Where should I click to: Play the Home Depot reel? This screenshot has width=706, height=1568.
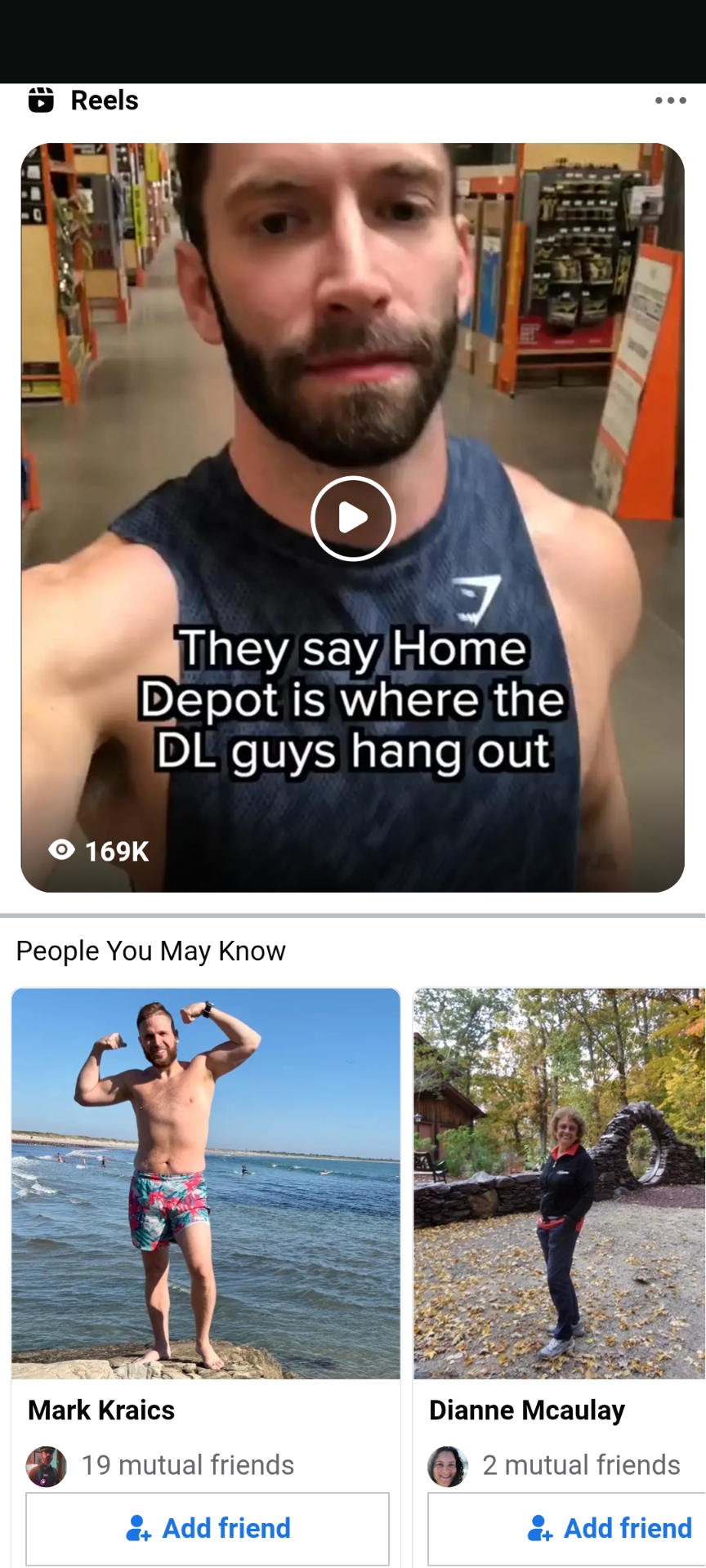353,519
